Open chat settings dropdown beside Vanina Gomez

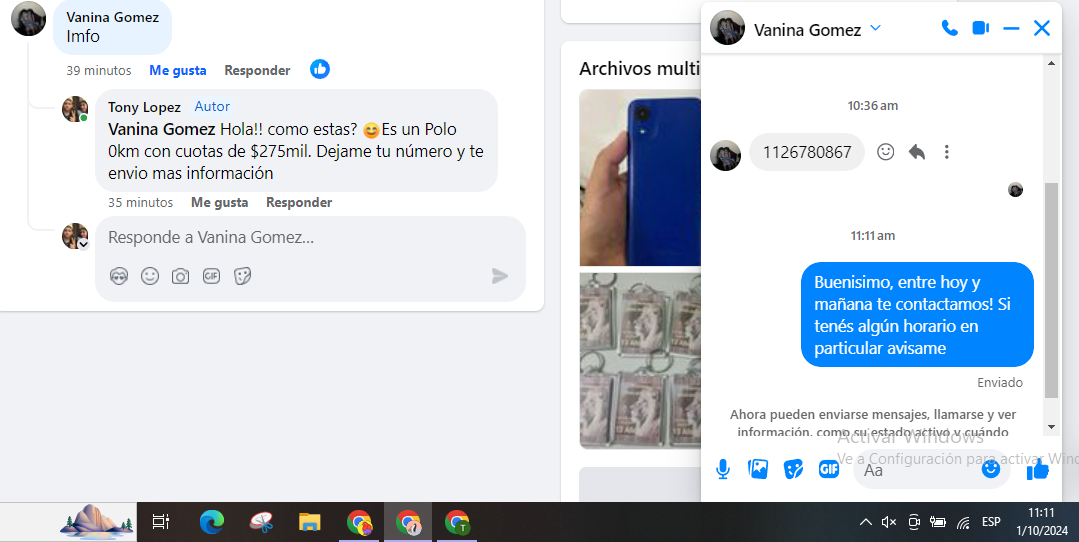(876, 28)
